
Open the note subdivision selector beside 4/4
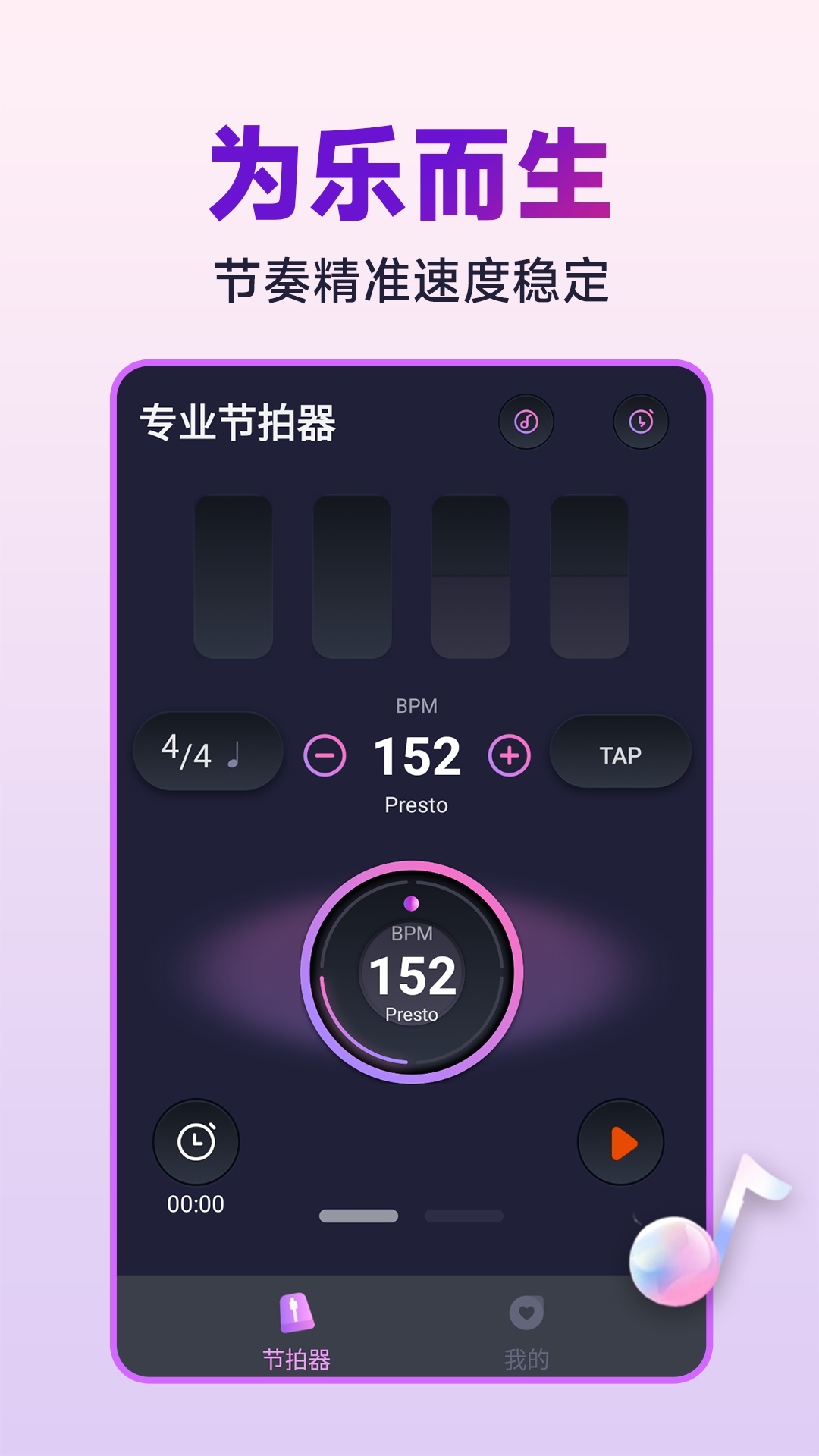pyautogui.click(x=235, y=752)
